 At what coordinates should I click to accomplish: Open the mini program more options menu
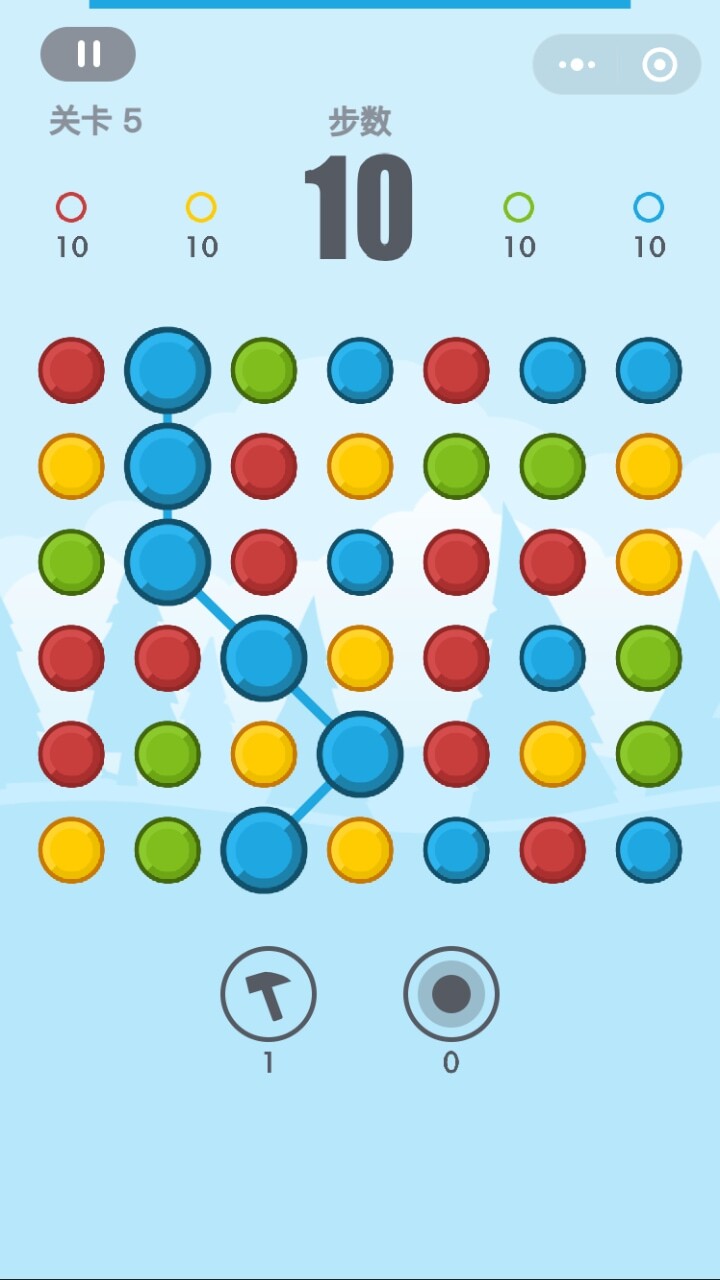click(576, 65)
